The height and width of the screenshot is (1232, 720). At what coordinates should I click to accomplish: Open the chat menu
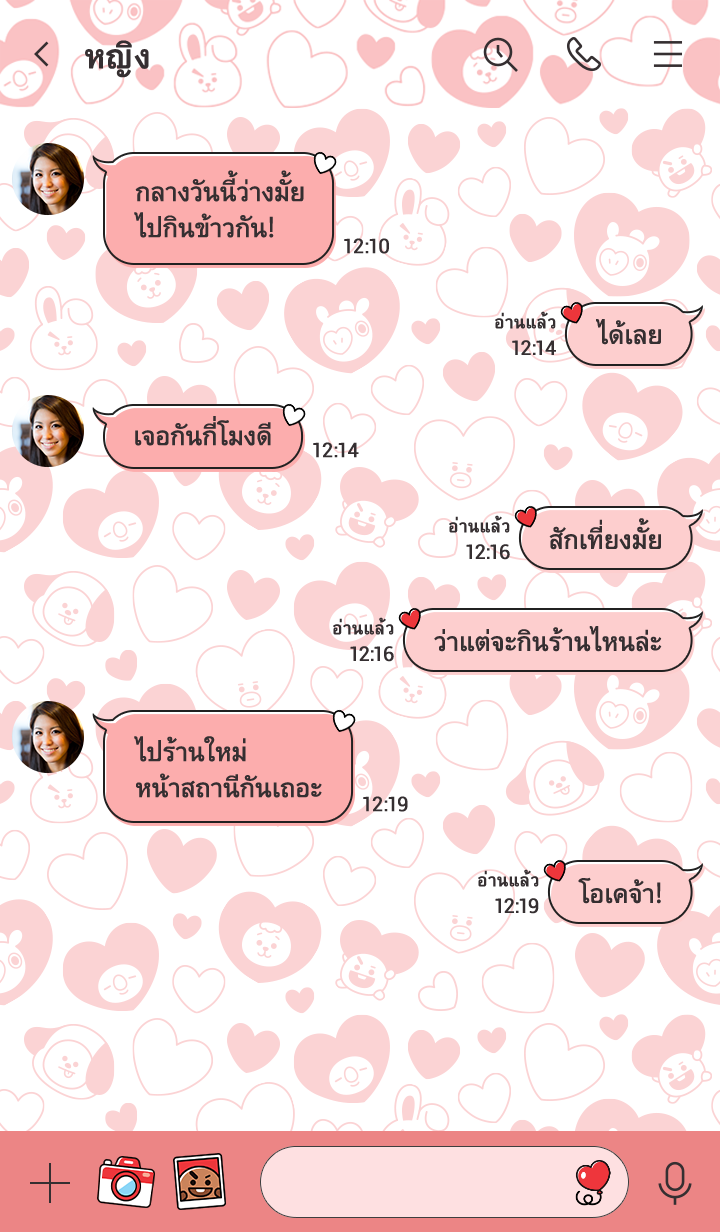(x=668, y=54)
